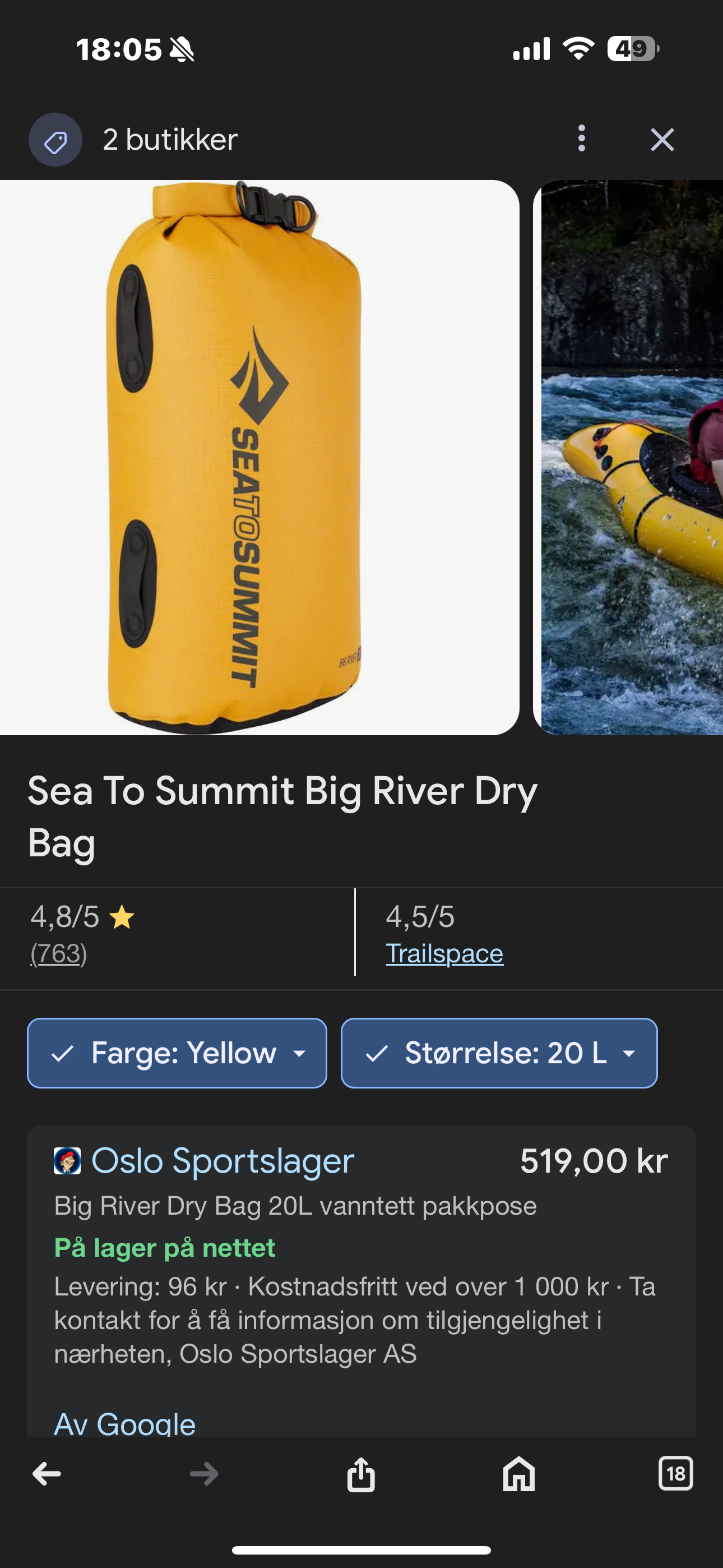Image resolution: width=723 pixels, height=1568 pixels.
Task: Open the three-dot overflow menu
Action: tap(582, 139)
